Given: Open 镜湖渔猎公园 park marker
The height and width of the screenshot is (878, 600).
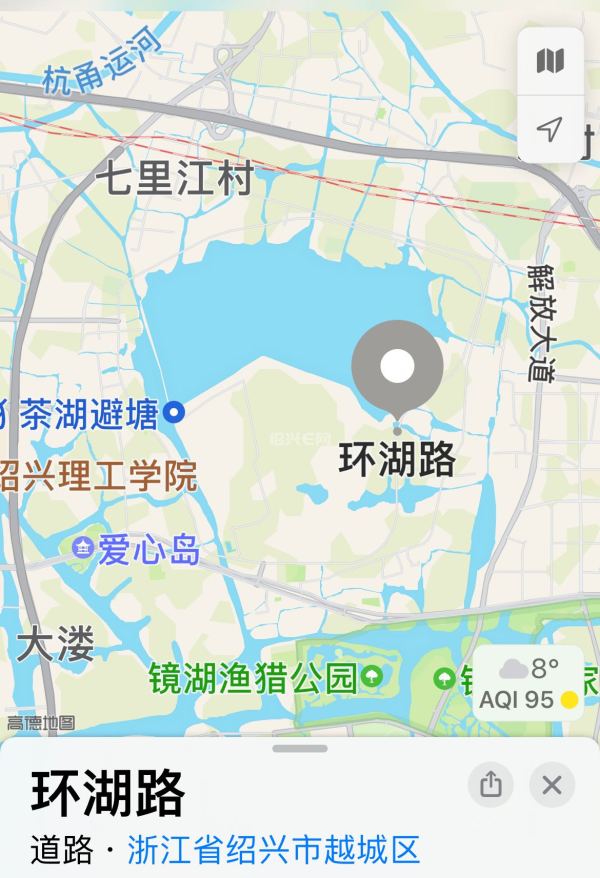Looking at the screenshot, I should [x=372, y=678].
